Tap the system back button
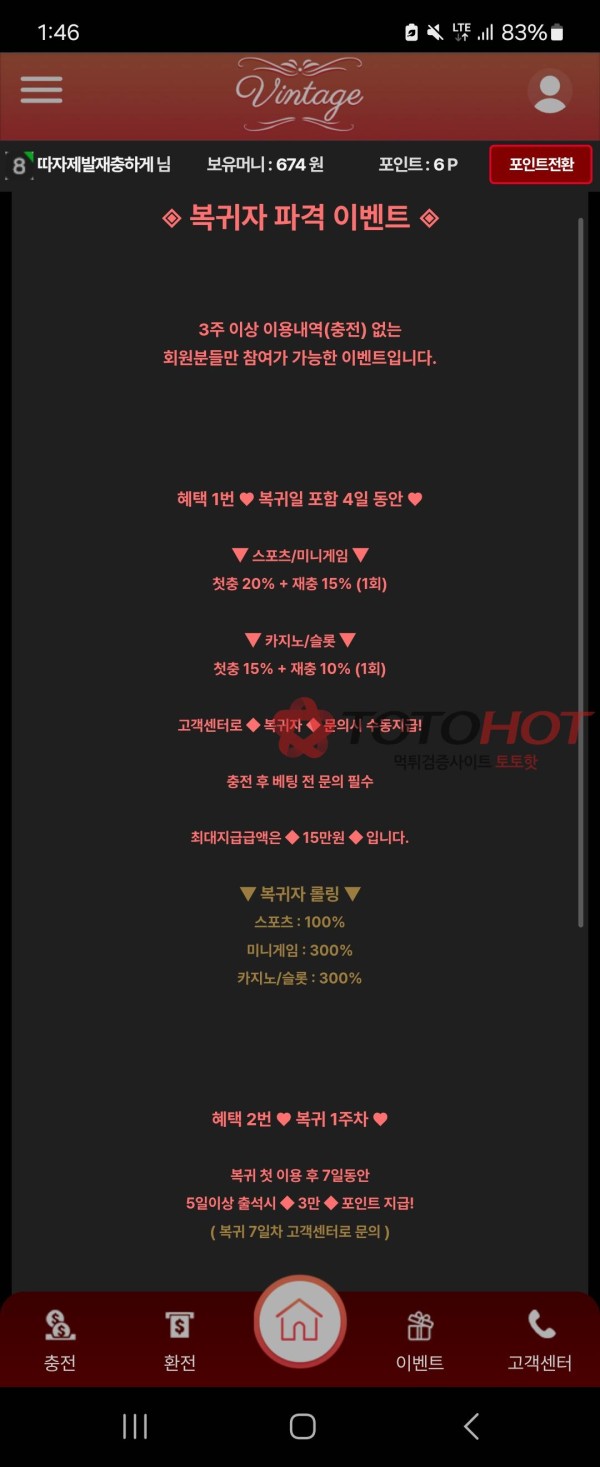 472,1426
